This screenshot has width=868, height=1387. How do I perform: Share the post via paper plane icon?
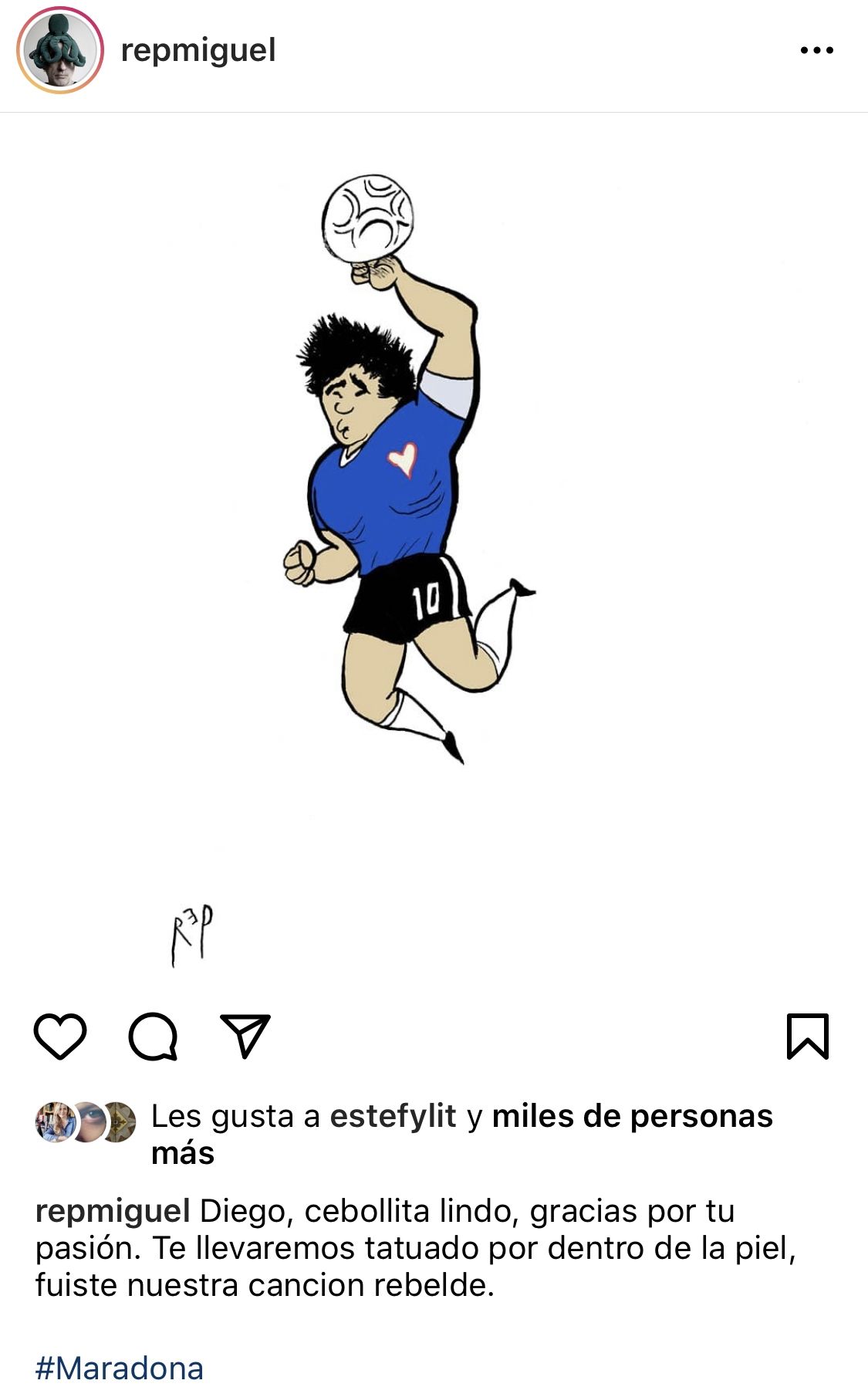pyautogui.click(x=245, y=1036)
